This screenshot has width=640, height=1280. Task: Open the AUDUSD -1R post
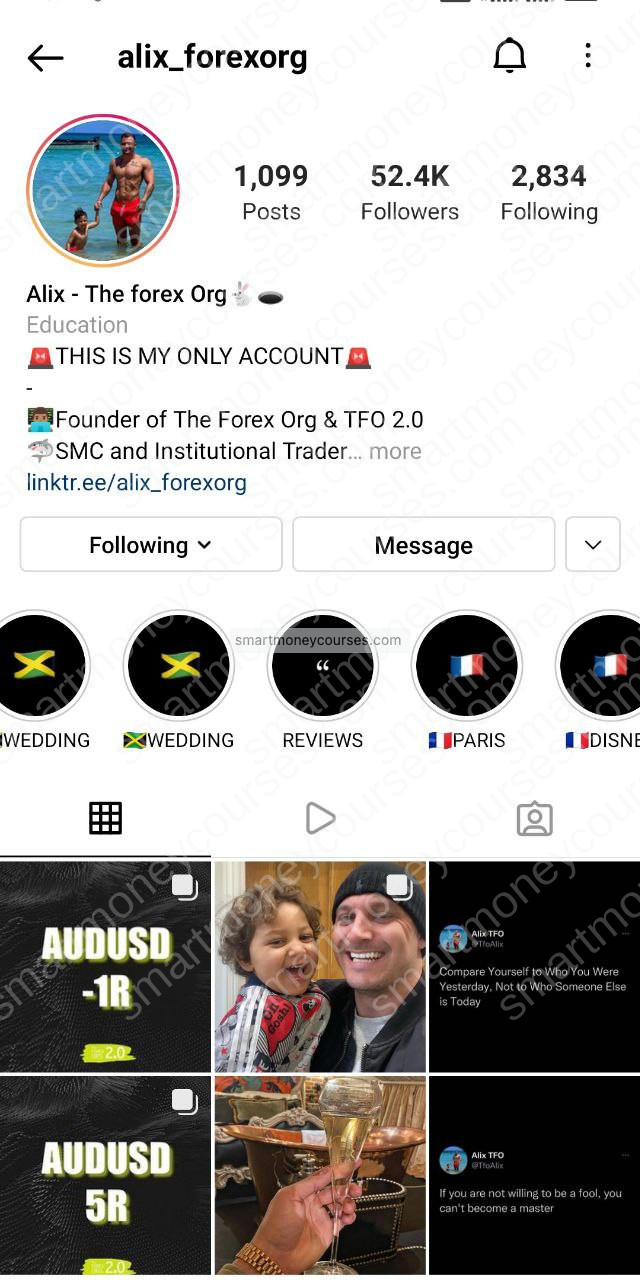click(105, 966)
